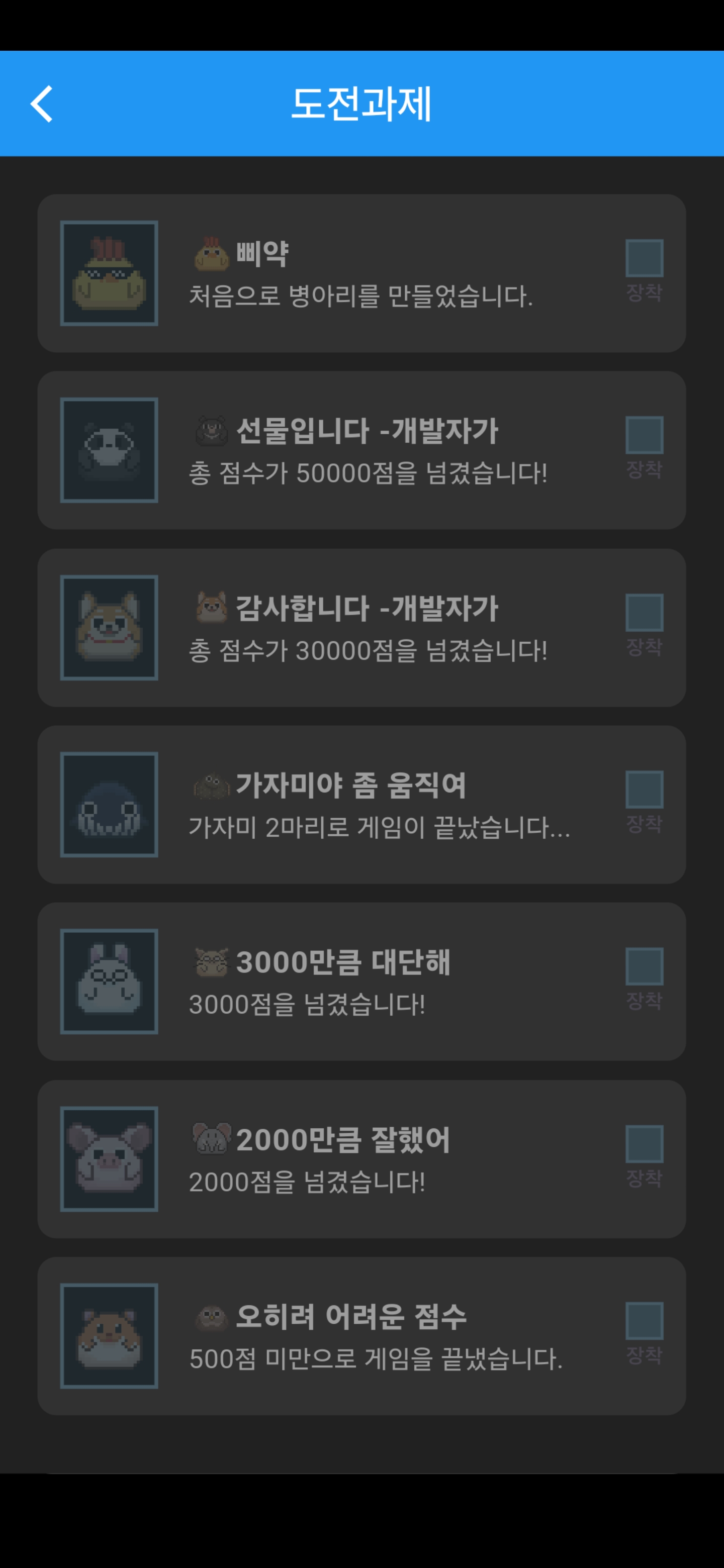The width and height of the screenshot is (724, 1568).
Task: Check the 장착 box for 삐약
Action: [x=644, y=258]
